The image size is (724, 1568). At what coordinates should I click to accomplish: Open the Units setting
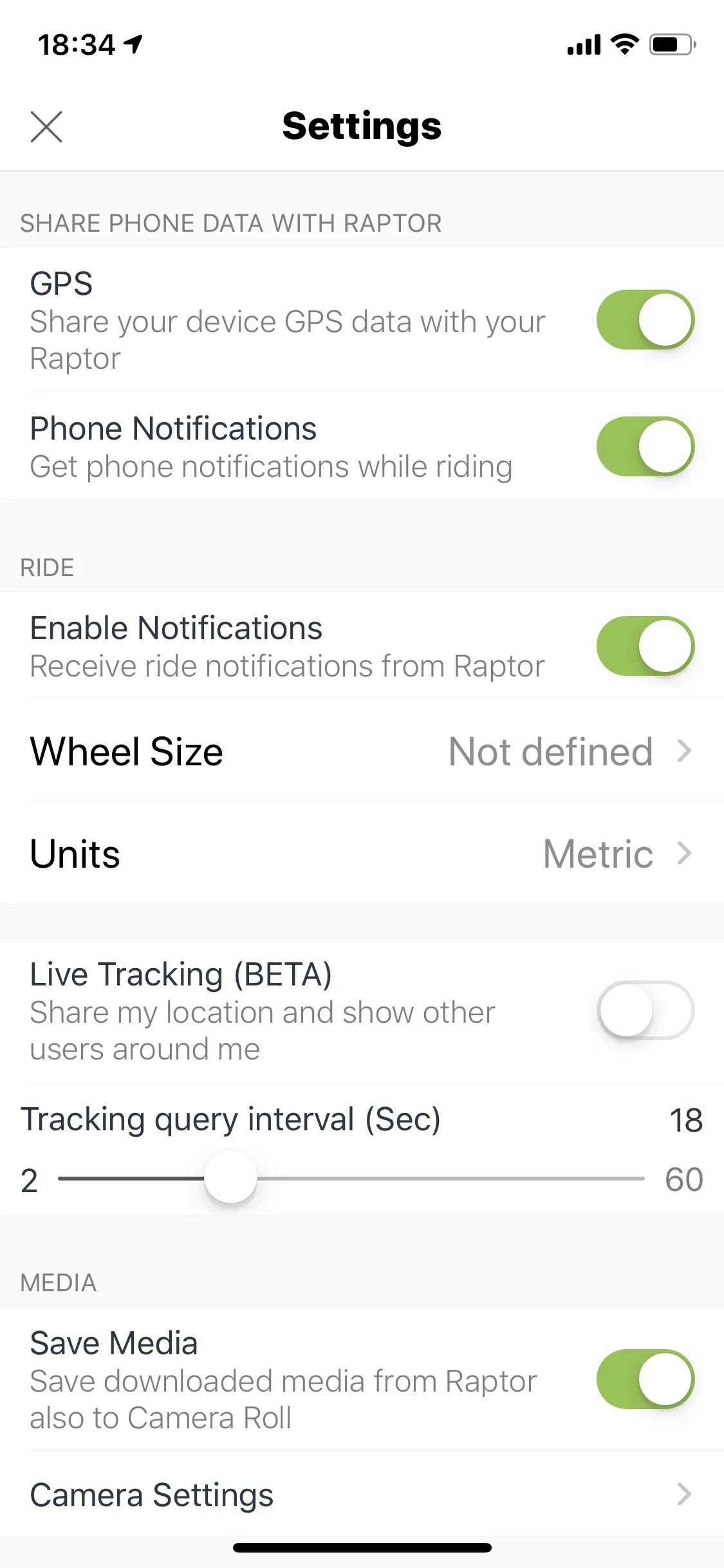362,854
